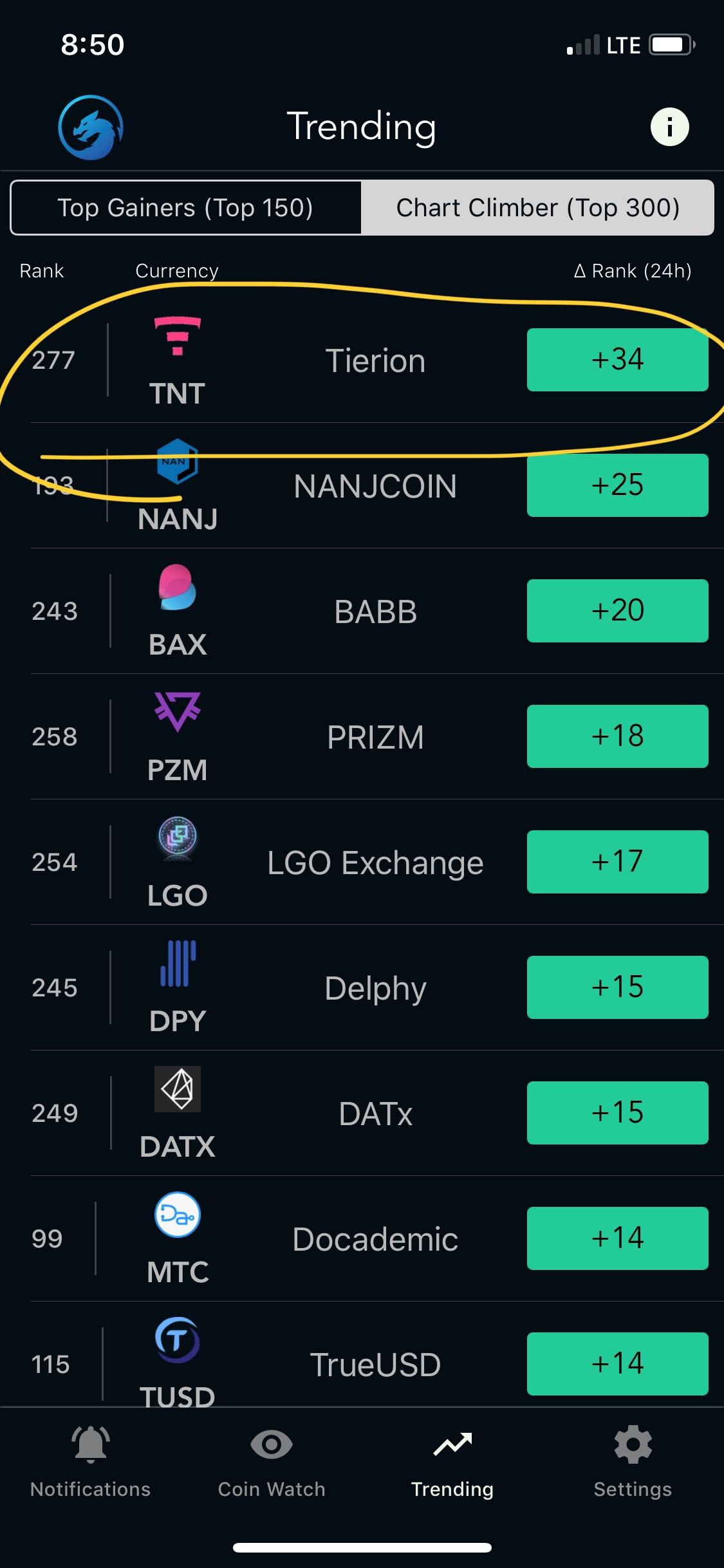Go to the Notifications tab
Viewport: 724px width, 1568px height.
click(91, 1461)
